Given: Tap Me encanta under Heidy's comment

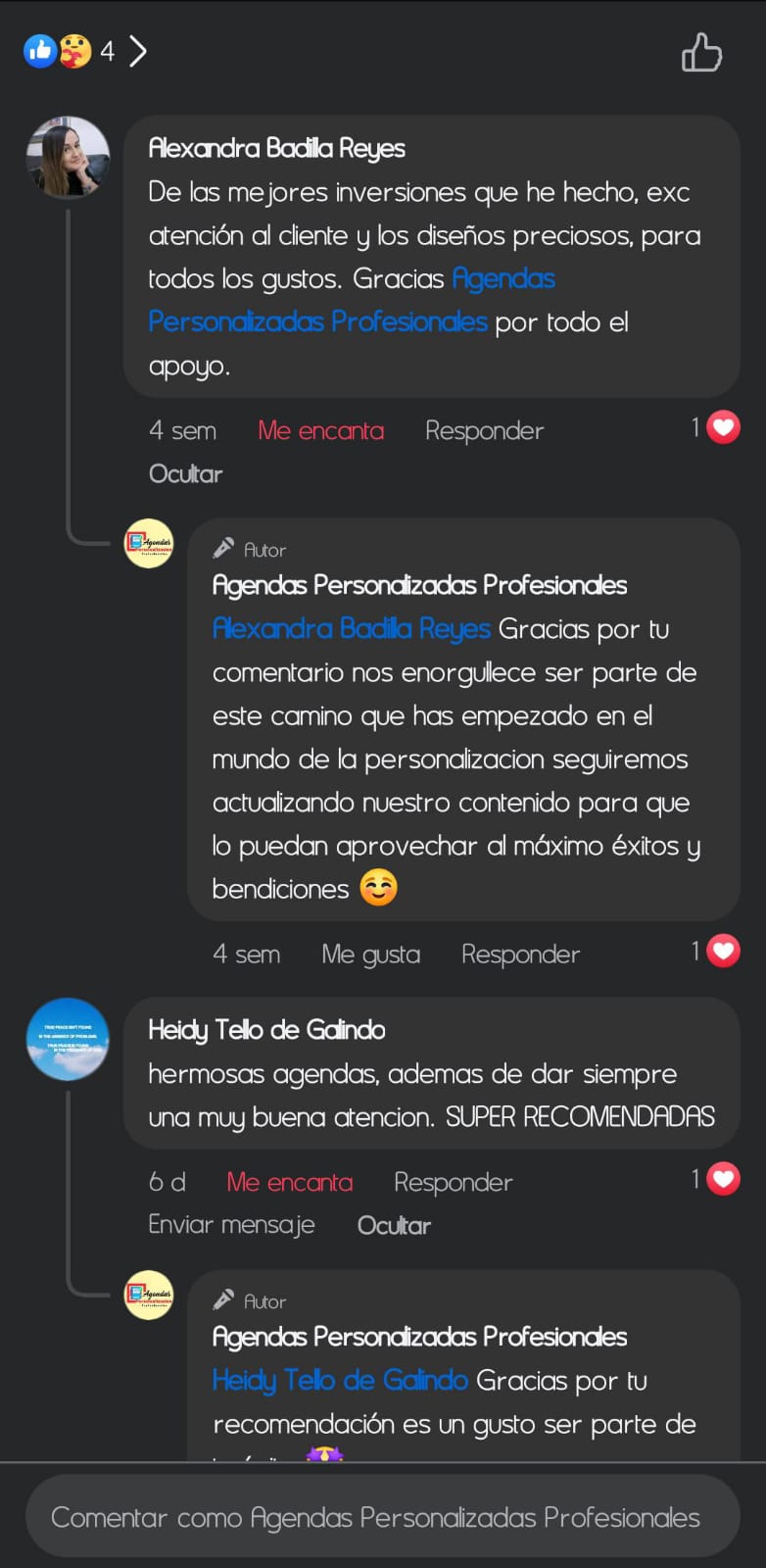Looking at the screenshot, I should tap(289, 1183).
